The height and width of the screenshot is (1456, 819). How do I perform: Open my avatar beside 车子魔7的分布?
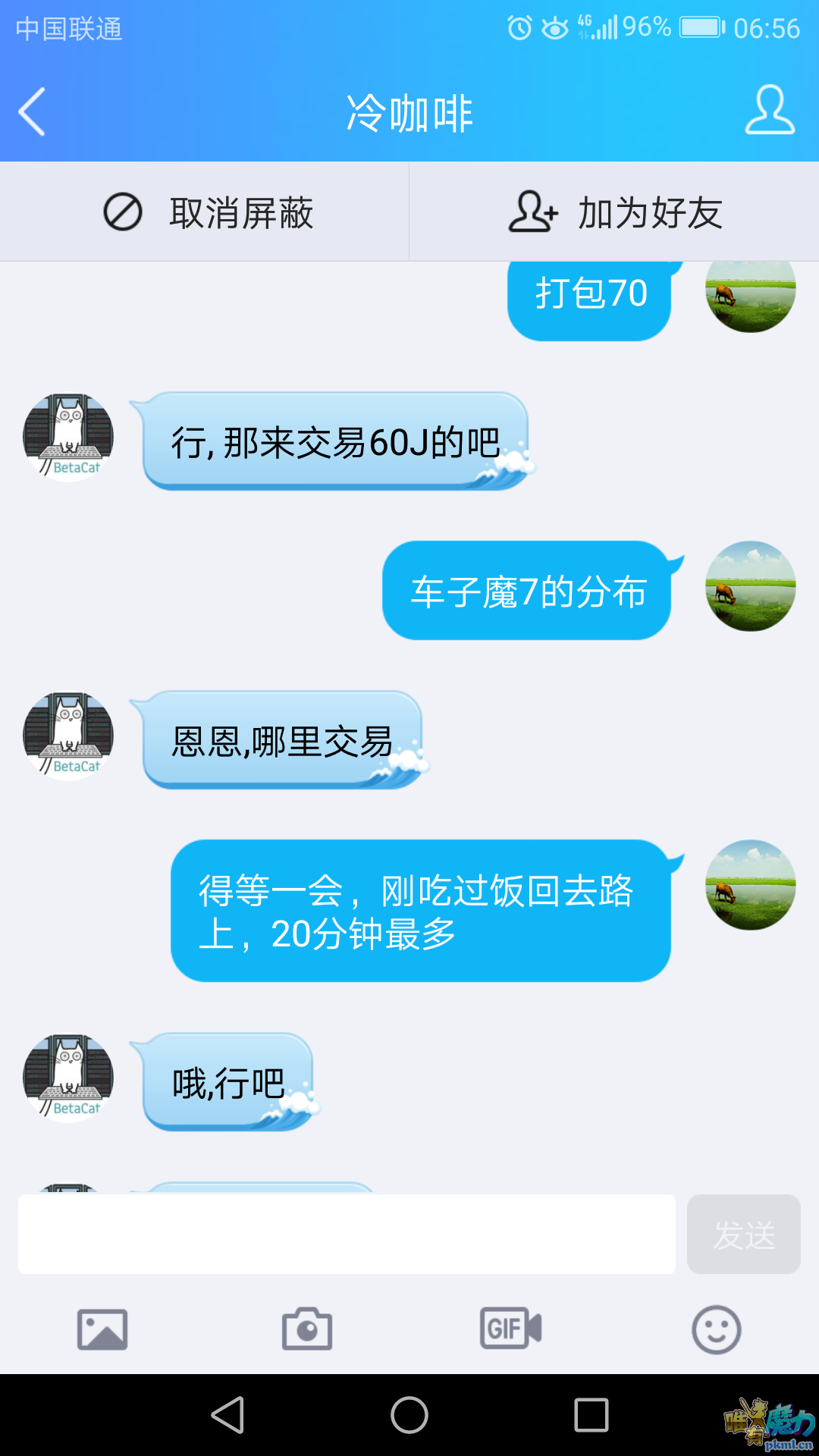(x=750, y=586)
